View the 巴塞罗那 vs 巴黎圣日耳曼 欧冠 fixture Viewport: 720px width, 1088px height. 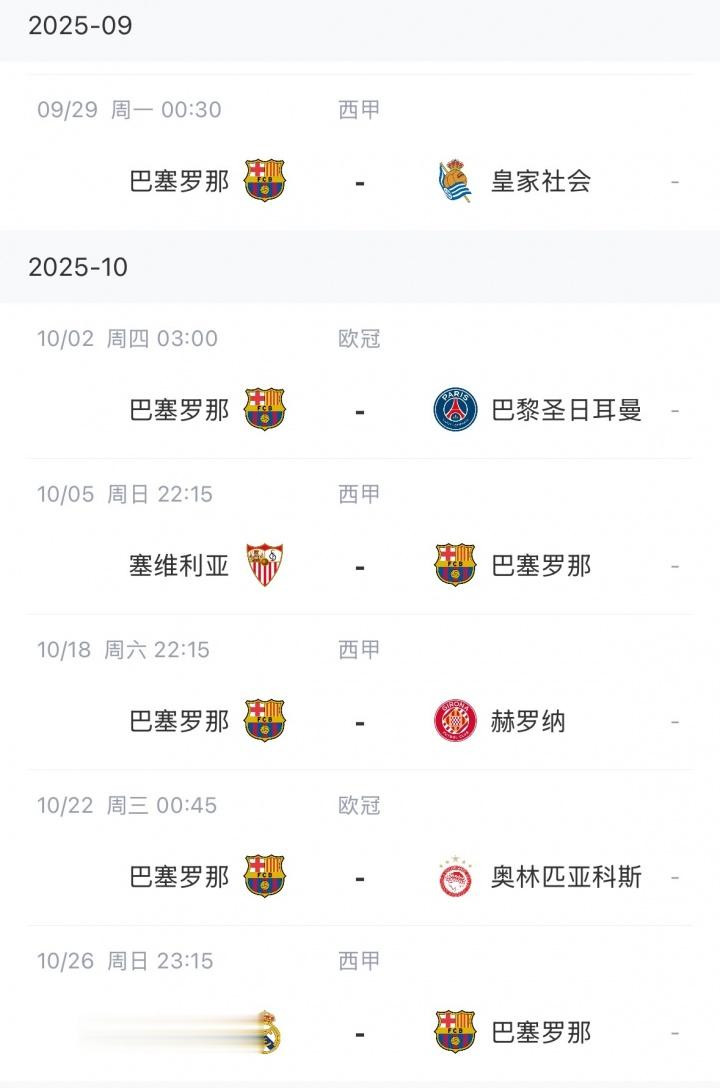[360, 410]
